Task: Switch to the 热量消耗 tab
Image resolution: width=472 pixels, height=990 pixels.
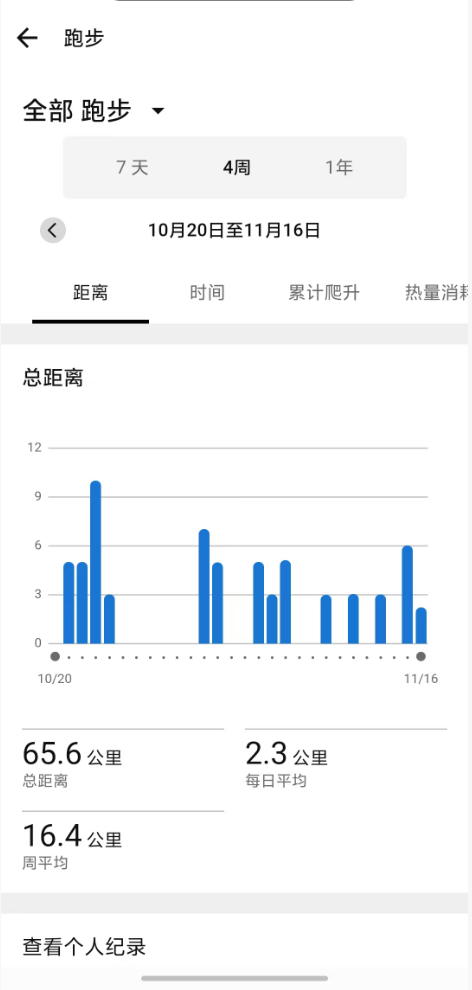Action: click(437, 293)
